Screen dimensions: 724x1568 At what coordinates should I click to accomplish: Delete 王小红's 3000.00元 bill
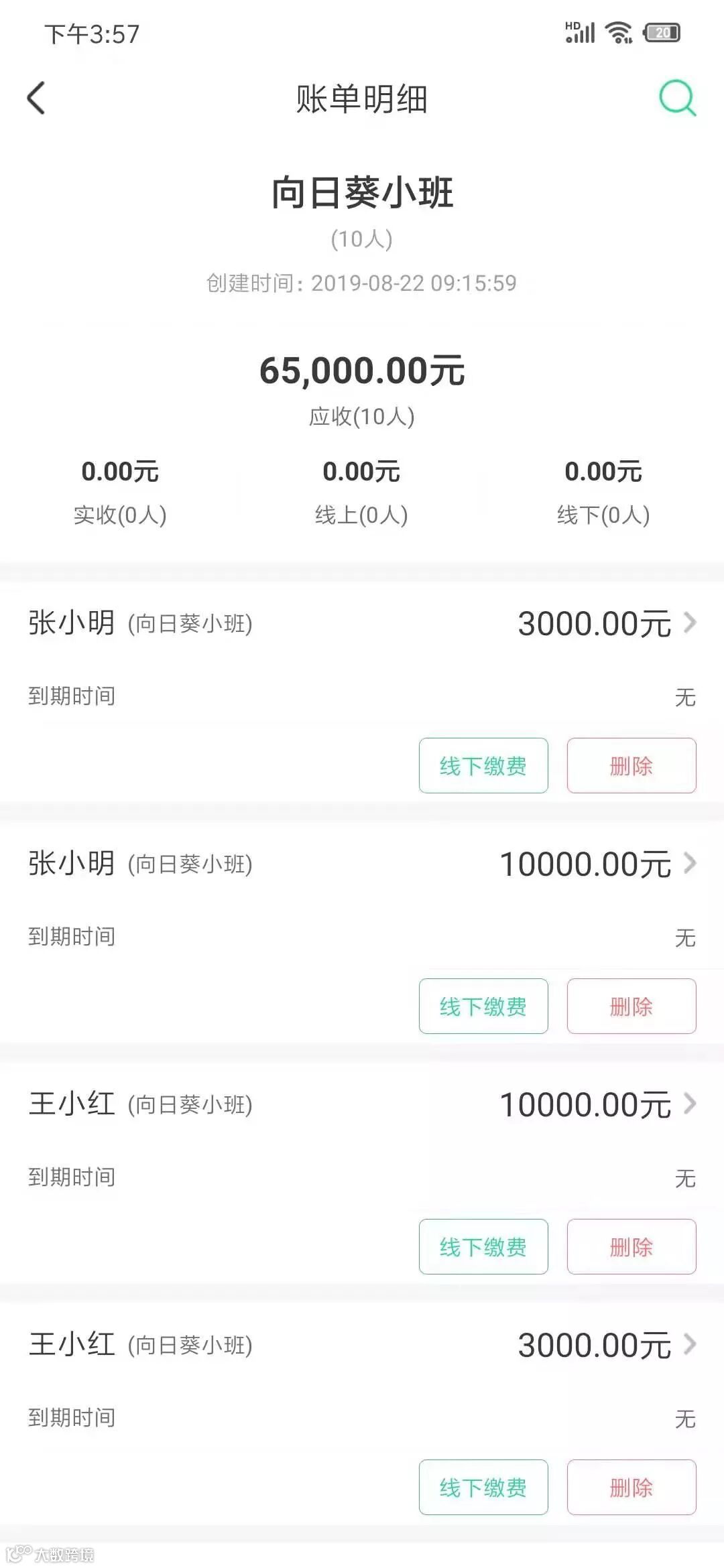click(631, 1488)
